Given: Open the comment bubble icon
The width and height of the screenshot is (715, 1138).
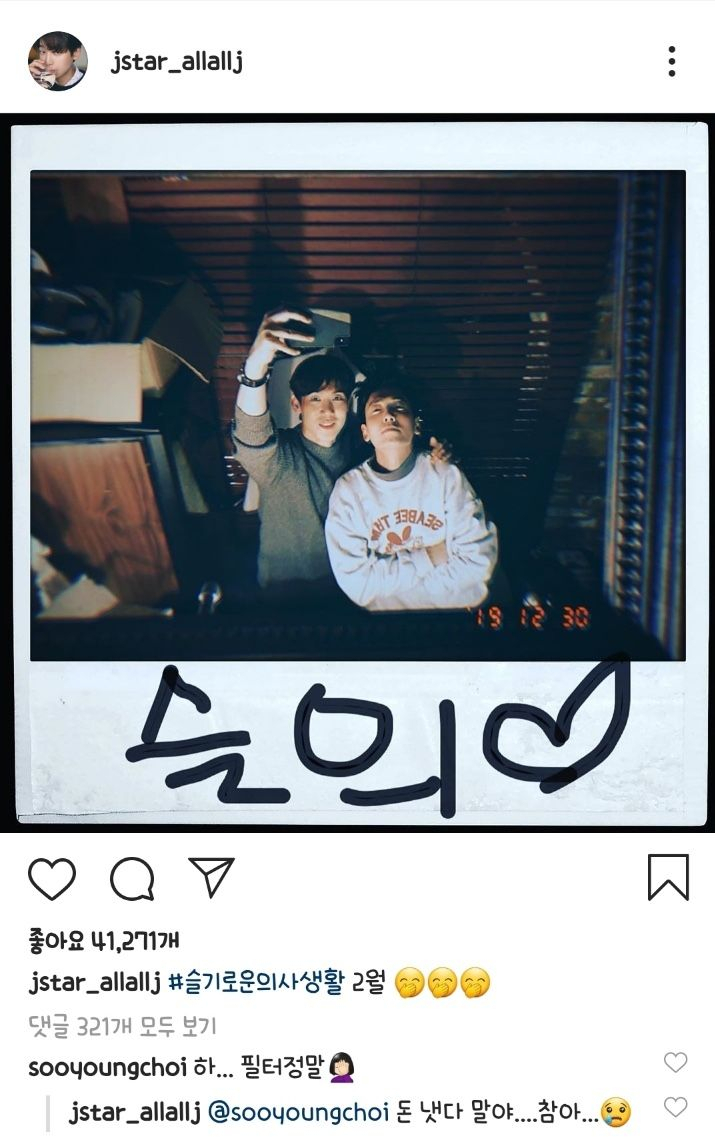Looking at the screenshot, I should pos(131,879).
